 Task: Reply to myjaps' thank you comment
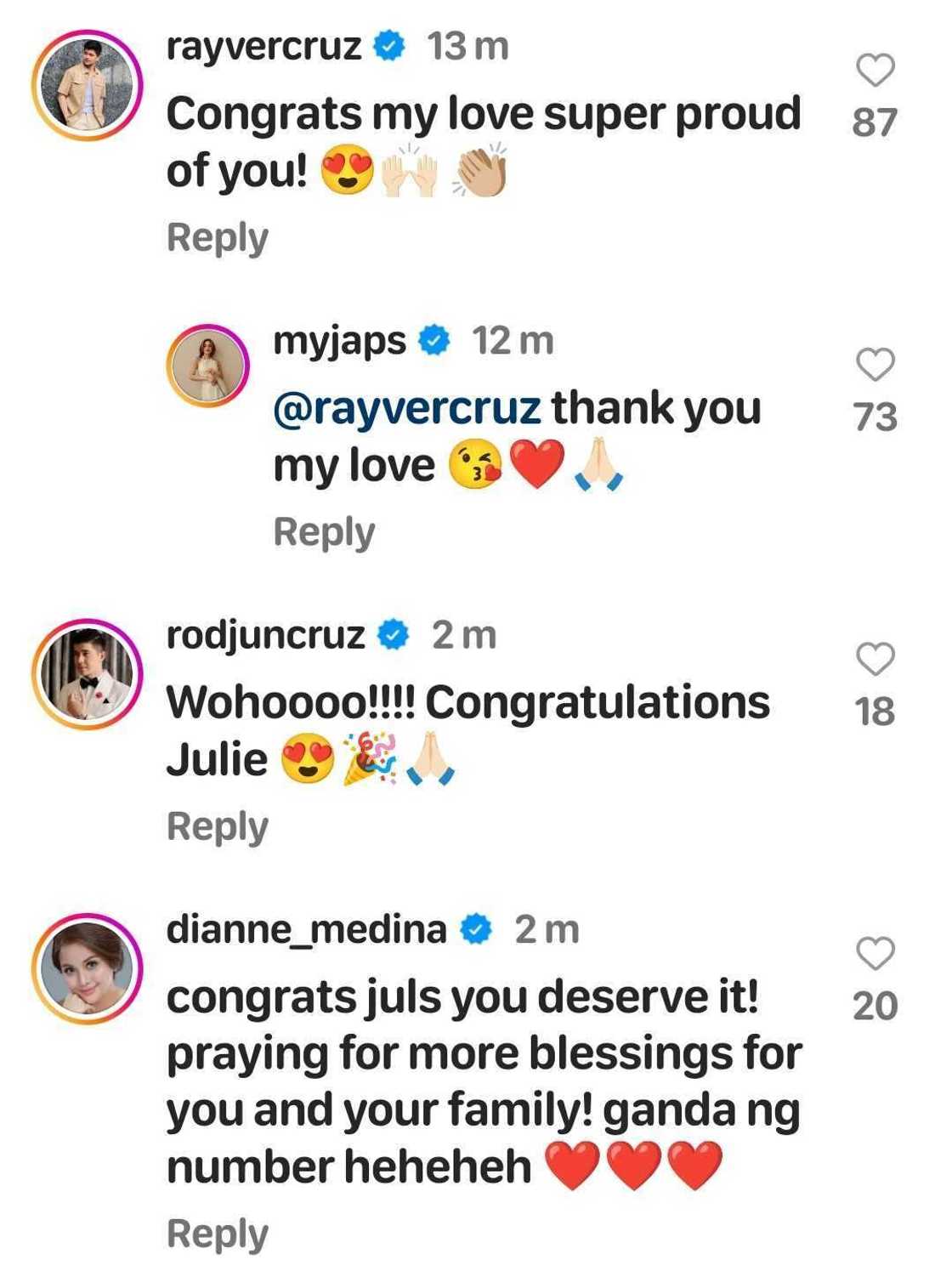pos(324,532)
